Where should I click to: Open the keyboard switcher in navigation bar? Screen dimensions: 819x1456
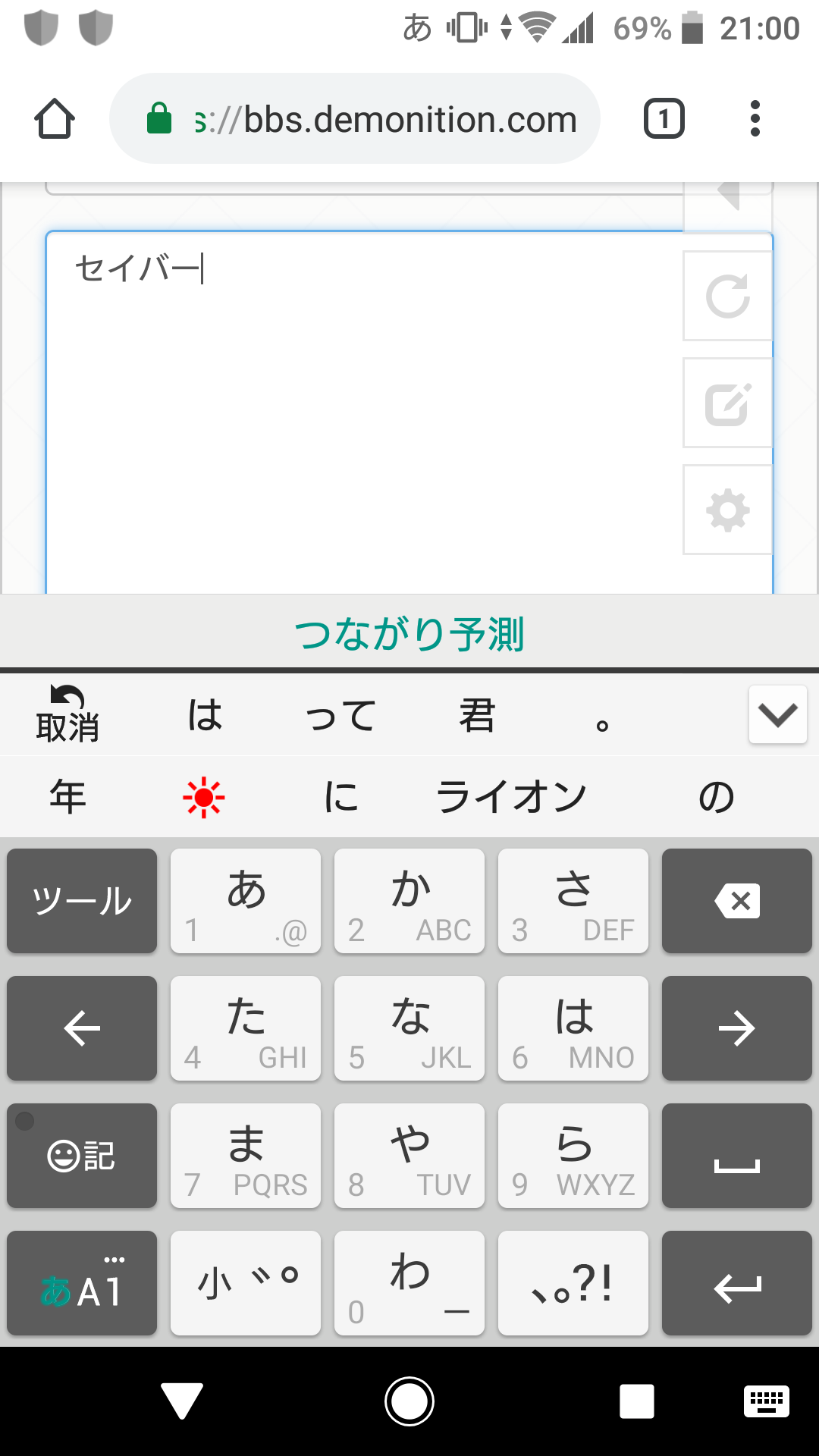[x=766, y=1401]
